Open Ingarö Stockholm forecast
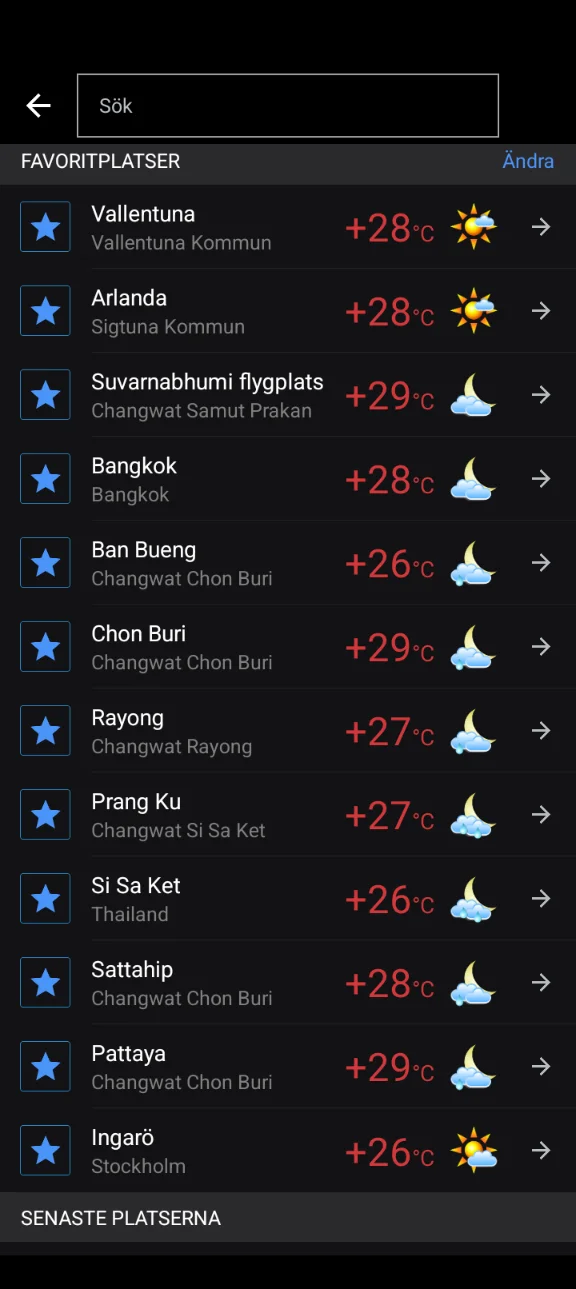Viewport: 576px width, 1289px height. pos(288,1151)
